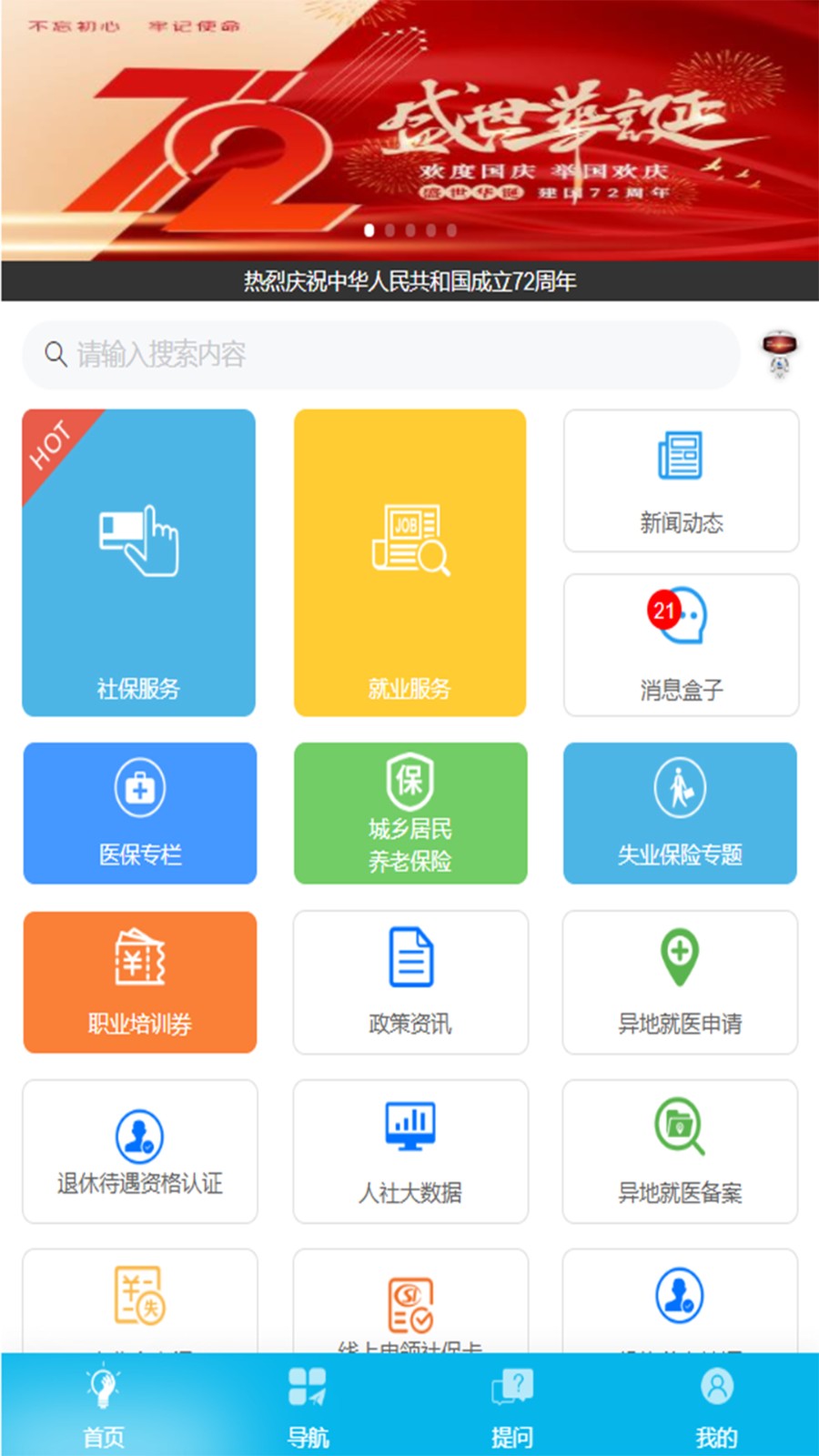
Task: Open the 就业服务 job services card
Action: 409,561
